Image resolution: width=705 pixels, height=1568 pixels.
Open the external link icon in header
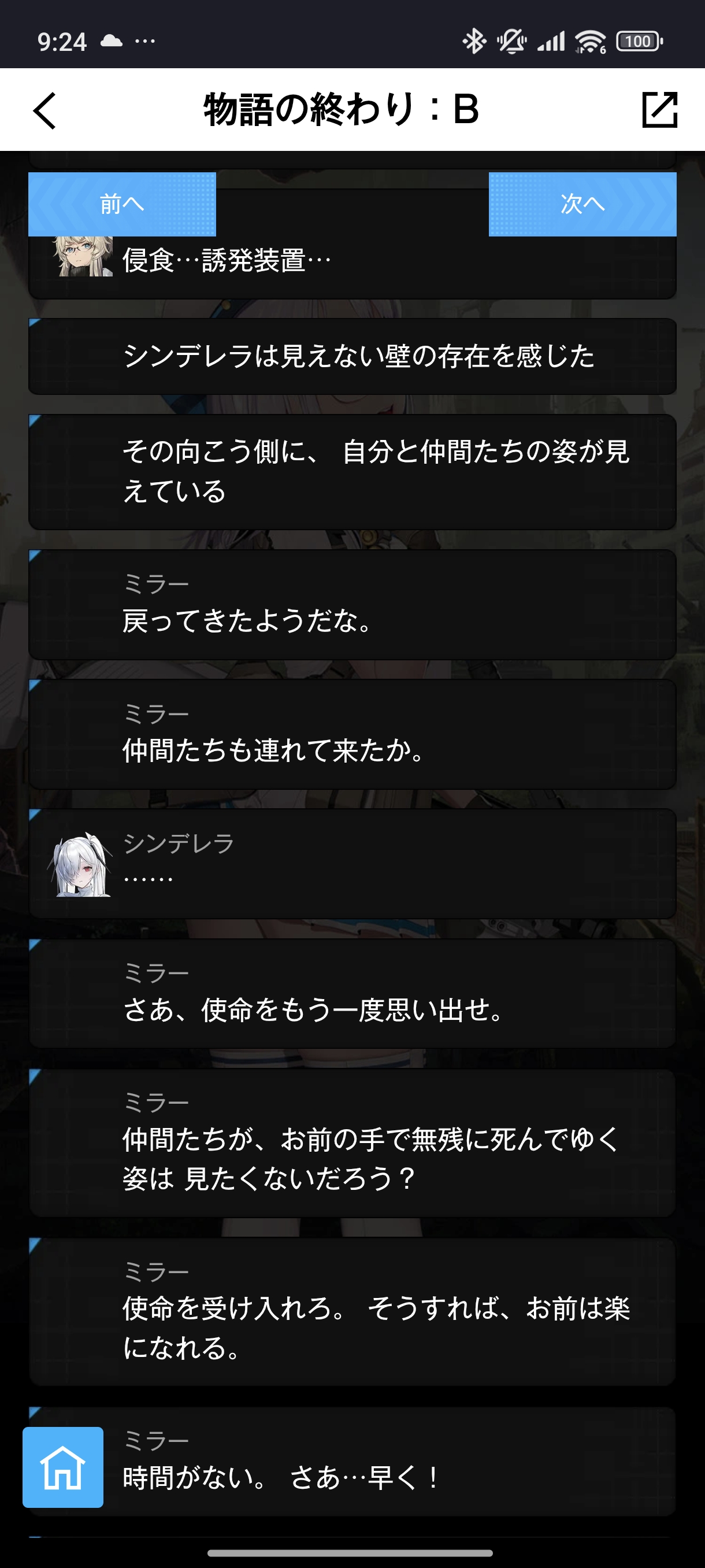659,110
